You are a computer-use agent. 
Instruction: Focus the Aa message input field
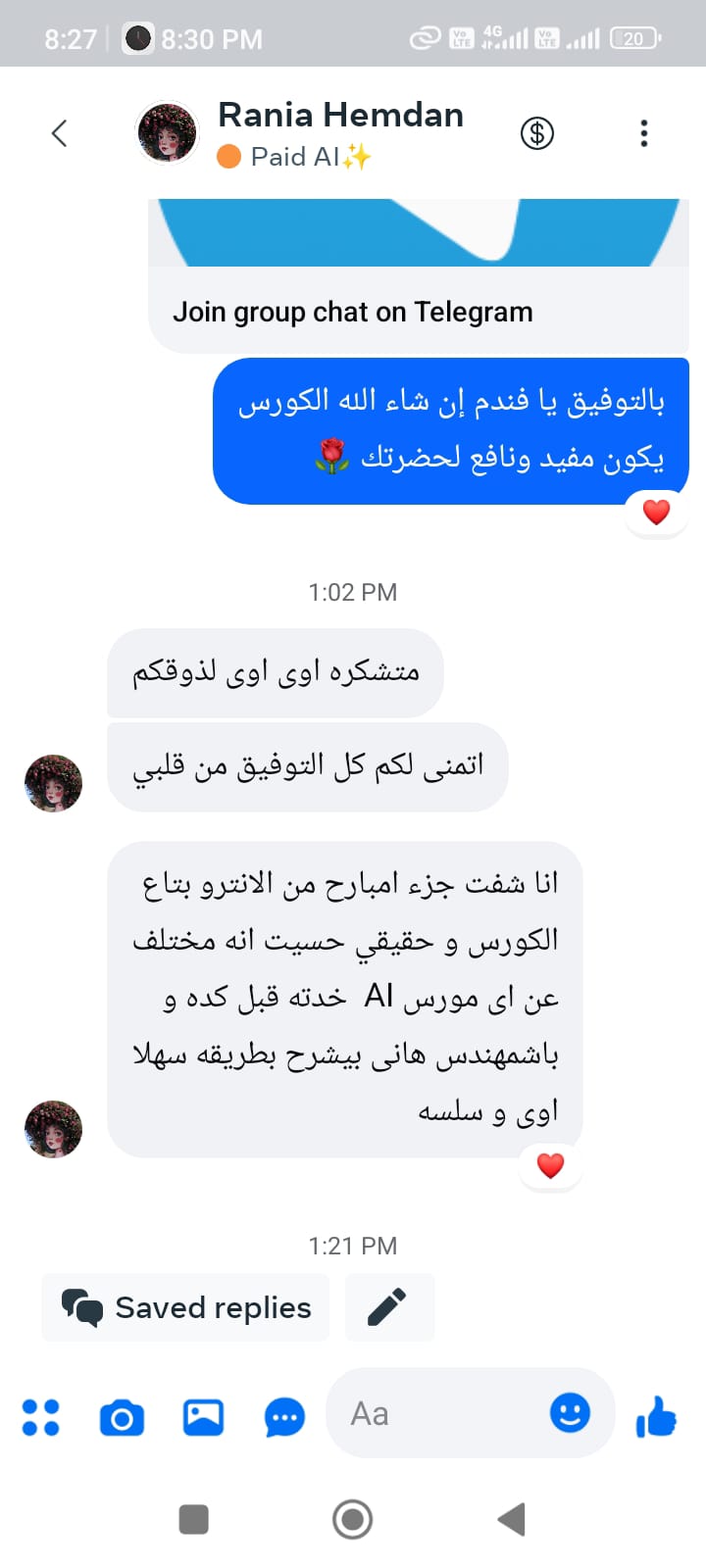tap(441, 1413)
